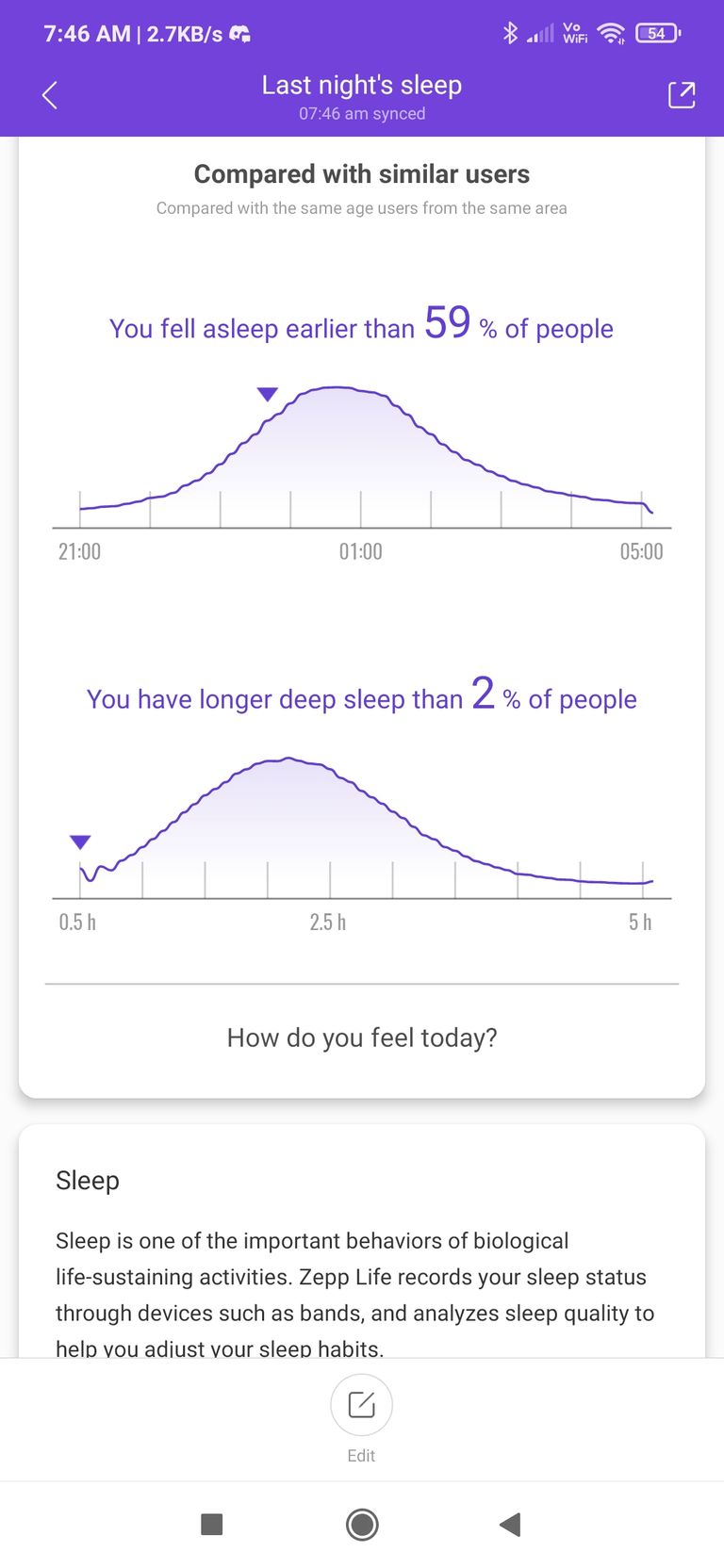Open the Edit sleep record button
This screenshot has height=1568, width=724.
coord(361,1419)
